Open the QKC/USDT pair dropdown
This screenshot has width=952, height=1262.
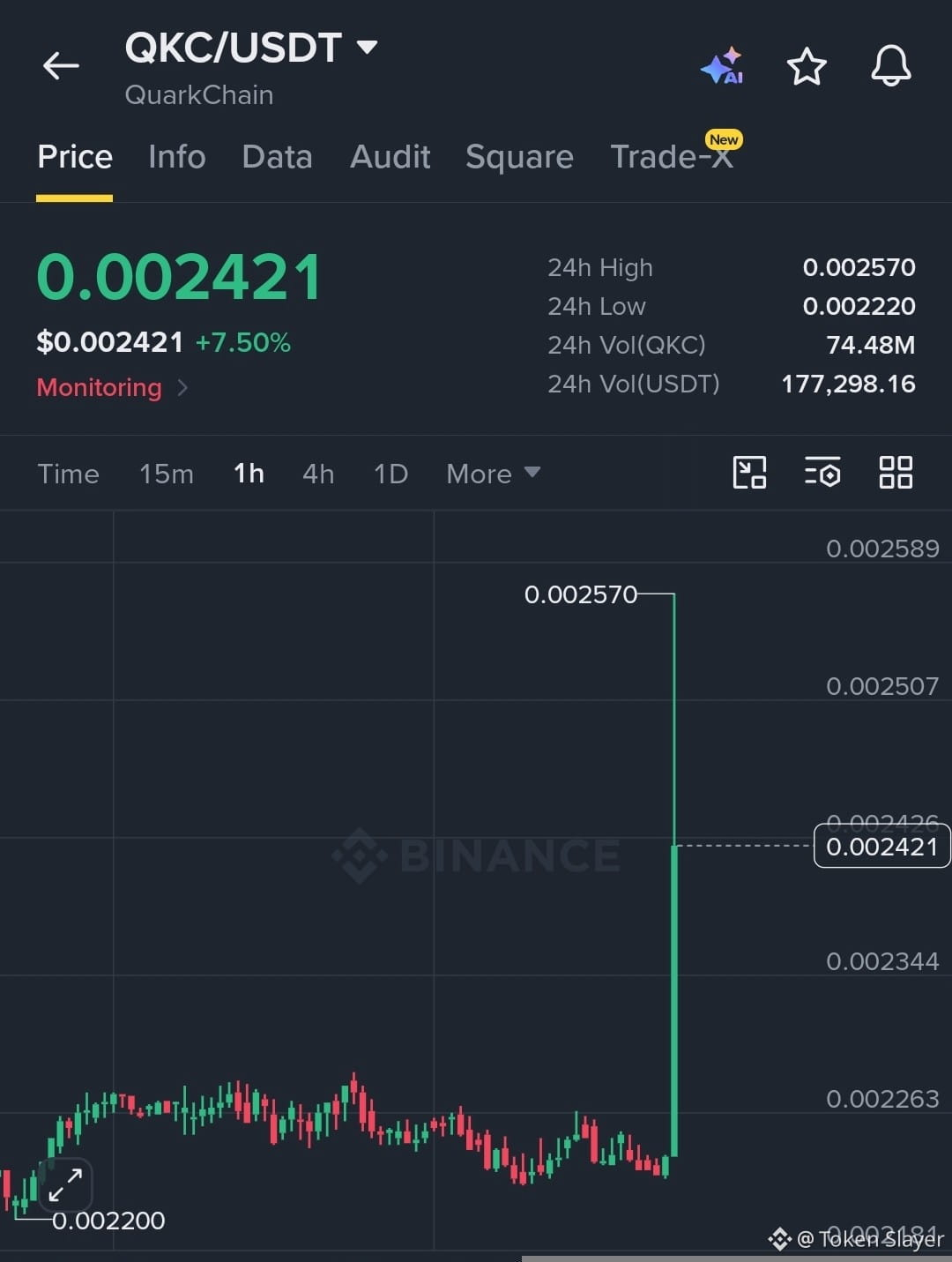click(x=367, y=47)
